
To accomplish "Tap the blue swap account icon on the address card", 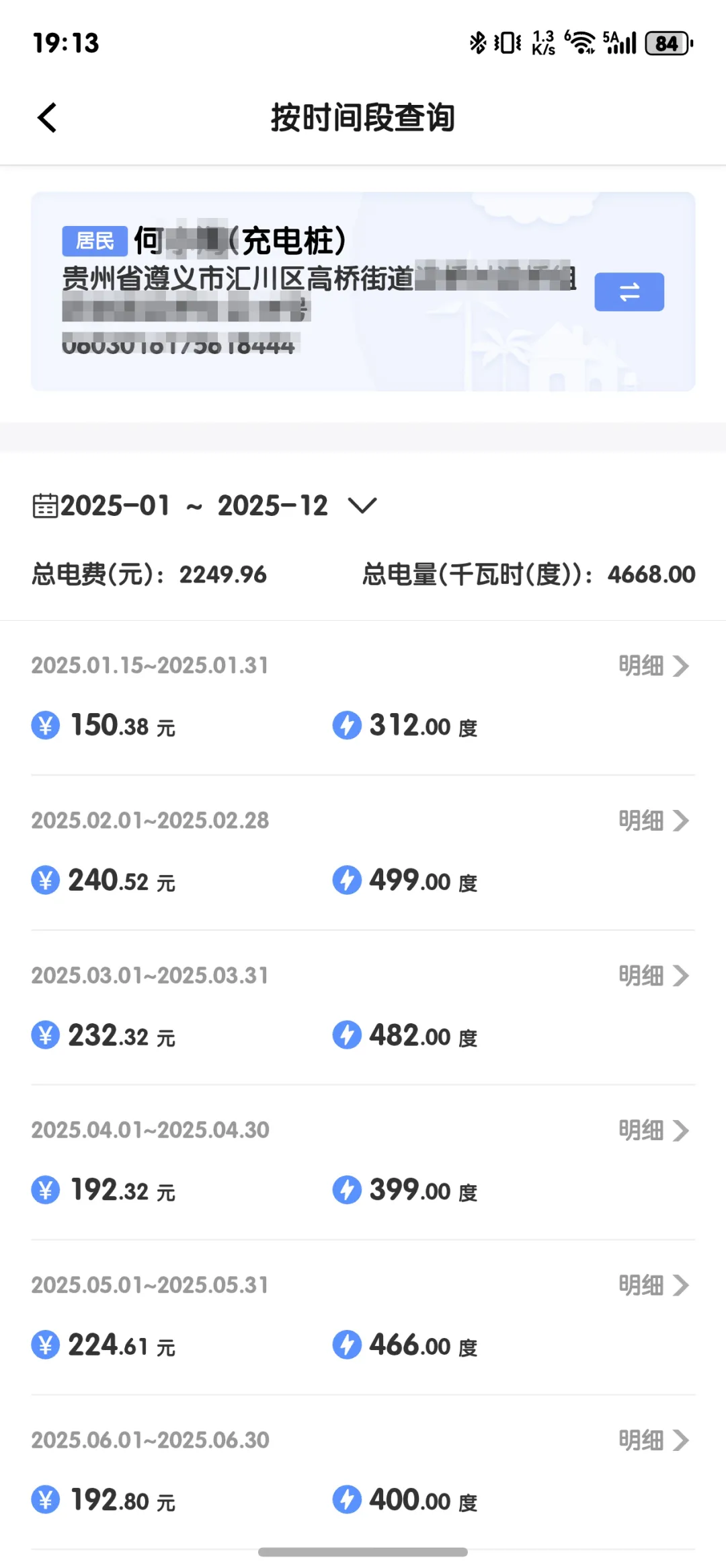I will pos(629,291).
